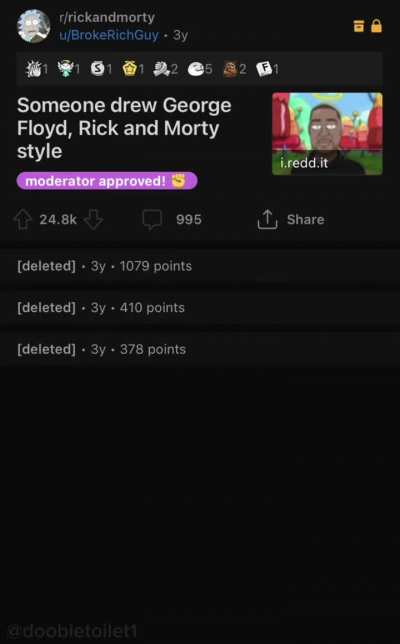
Task: View u/BrokeRichGuy's profile
Action: [x=109, y=35]
